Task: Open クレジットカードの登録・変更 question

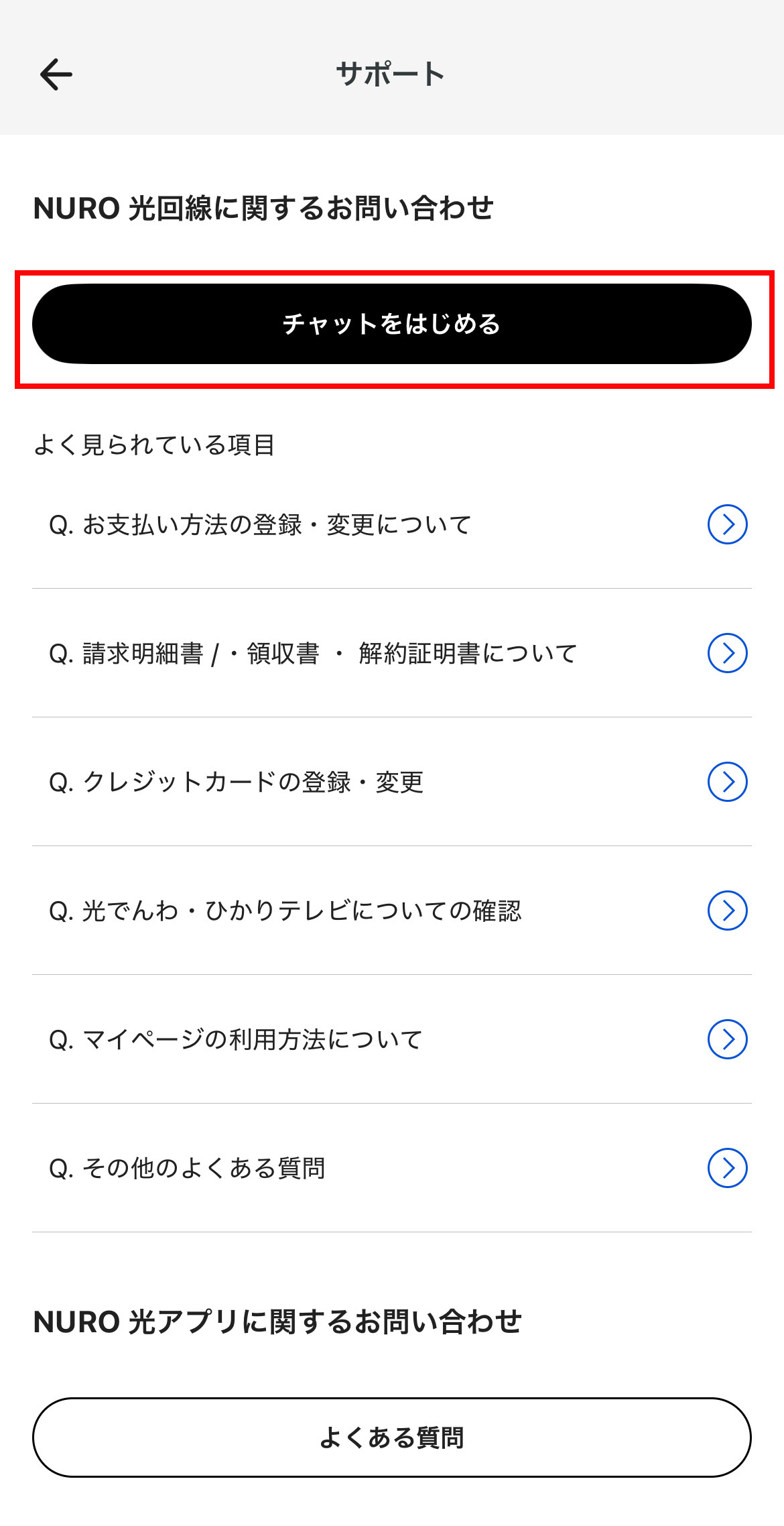Action: coord(392,782)
